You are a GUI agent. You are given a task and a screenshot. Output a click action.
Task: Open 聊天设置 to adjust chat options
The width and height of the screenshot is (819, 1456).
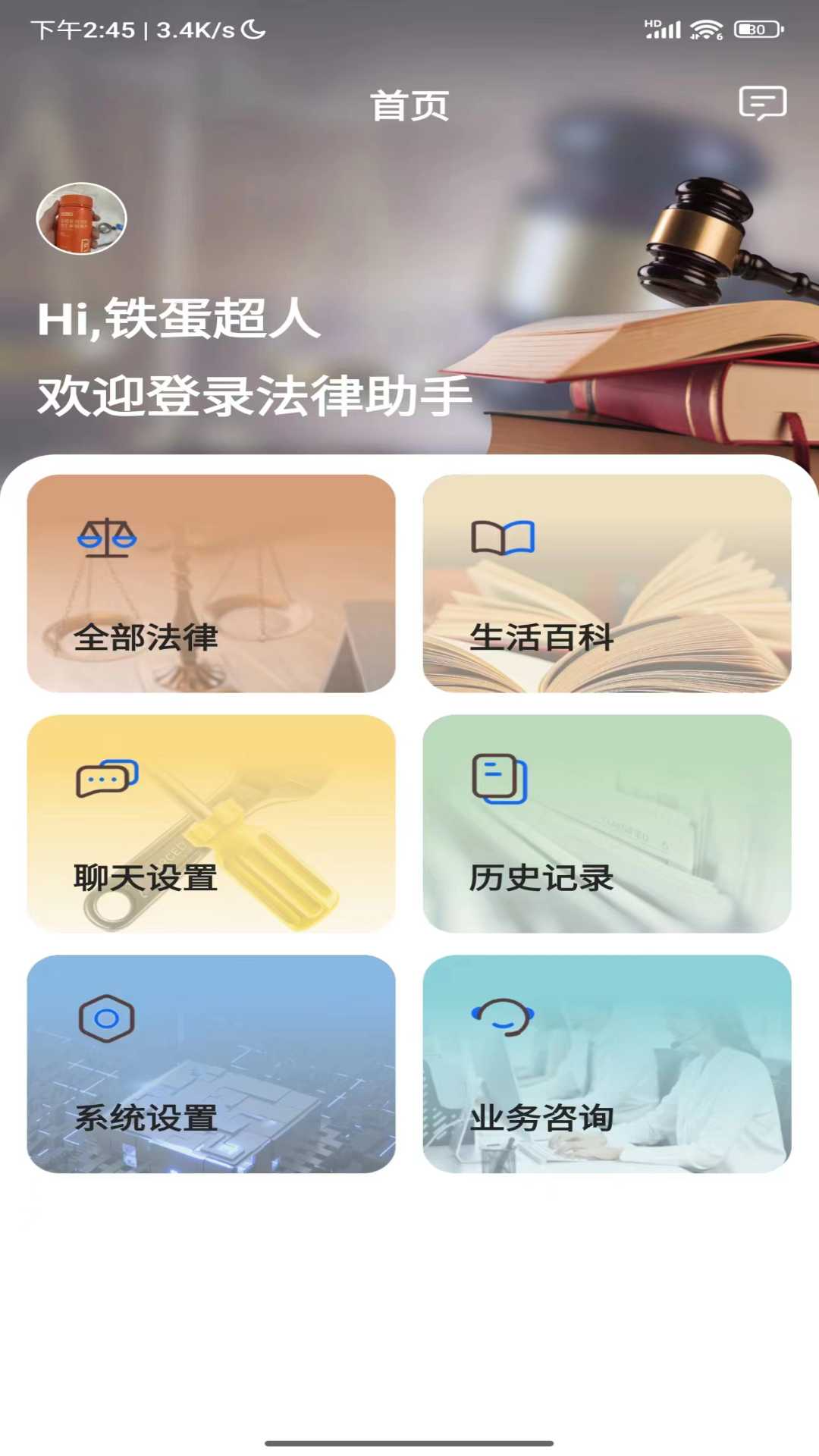coord(210,825)
